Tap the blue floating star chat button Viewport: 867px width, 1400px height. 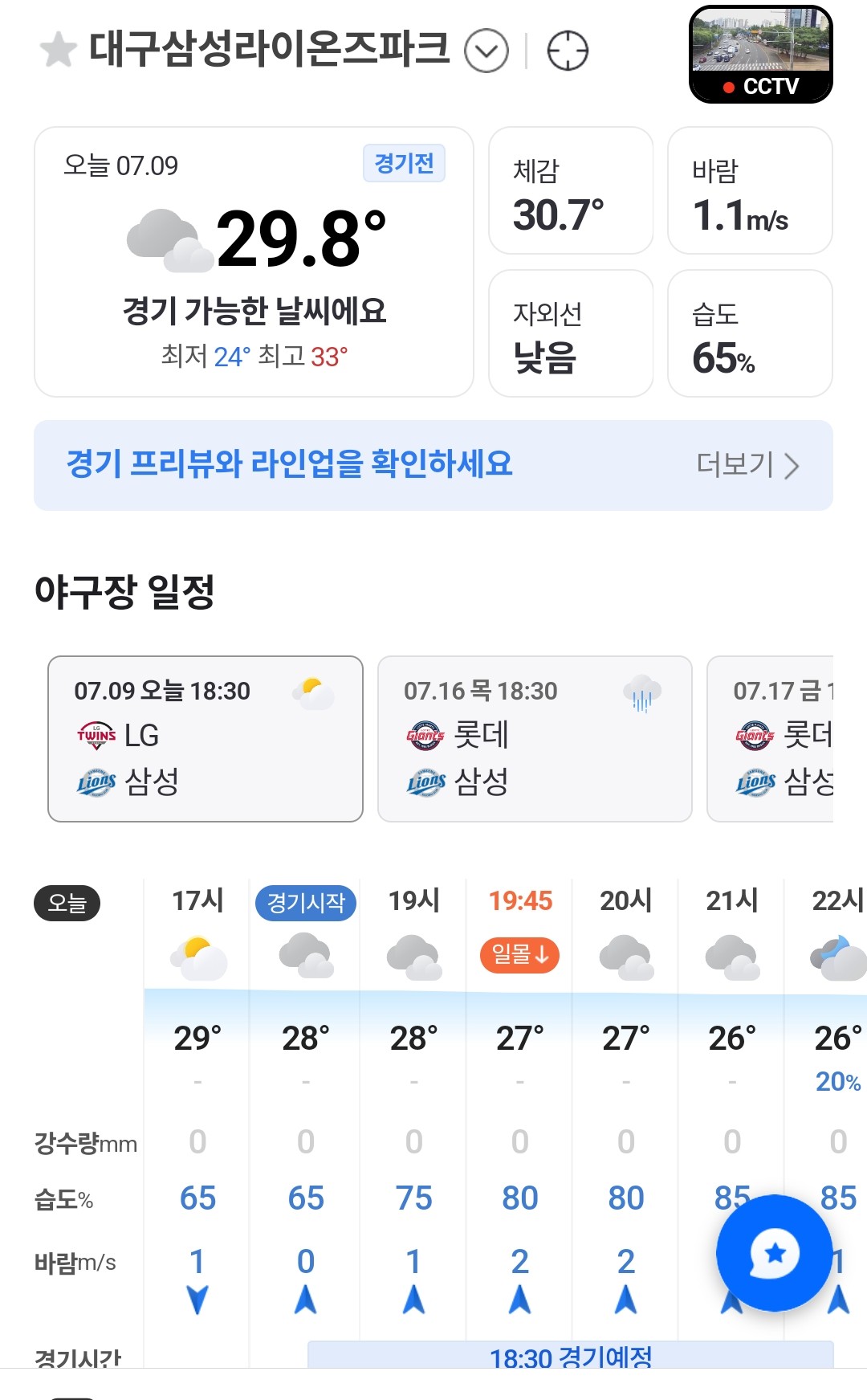coord(774,1253)
